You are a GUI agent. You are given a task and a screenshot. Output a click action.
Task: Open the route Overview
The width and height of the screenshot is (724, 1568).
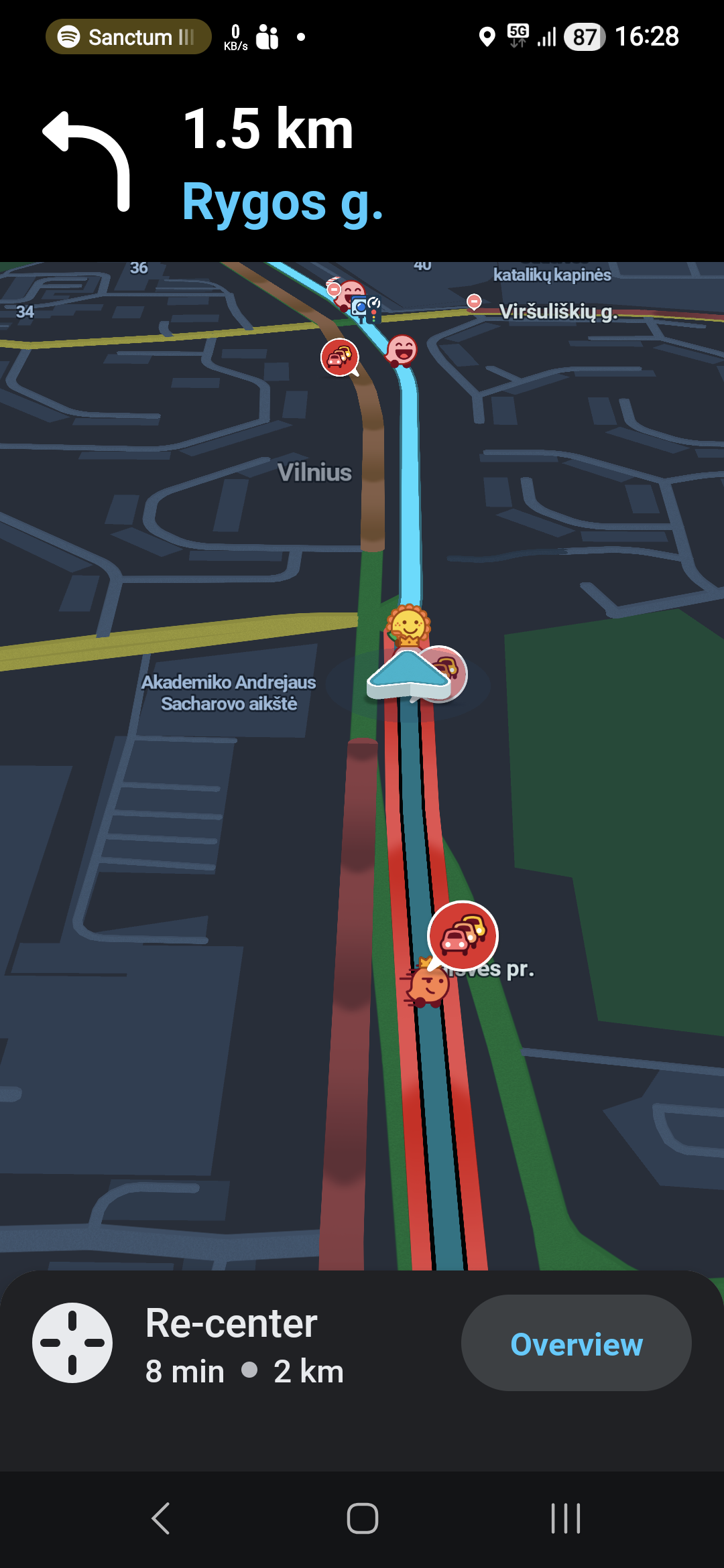576,1343
